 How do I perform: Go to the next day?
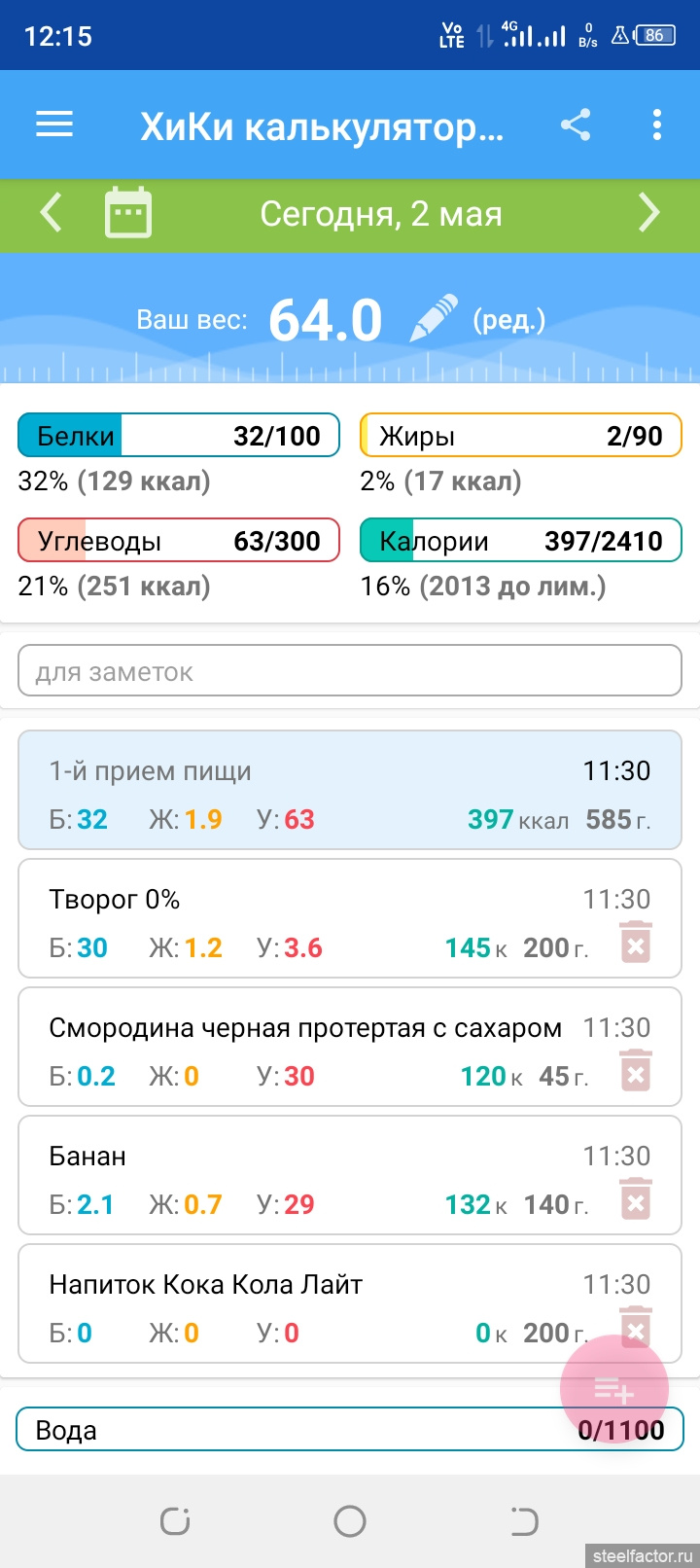tap(648, 212)
